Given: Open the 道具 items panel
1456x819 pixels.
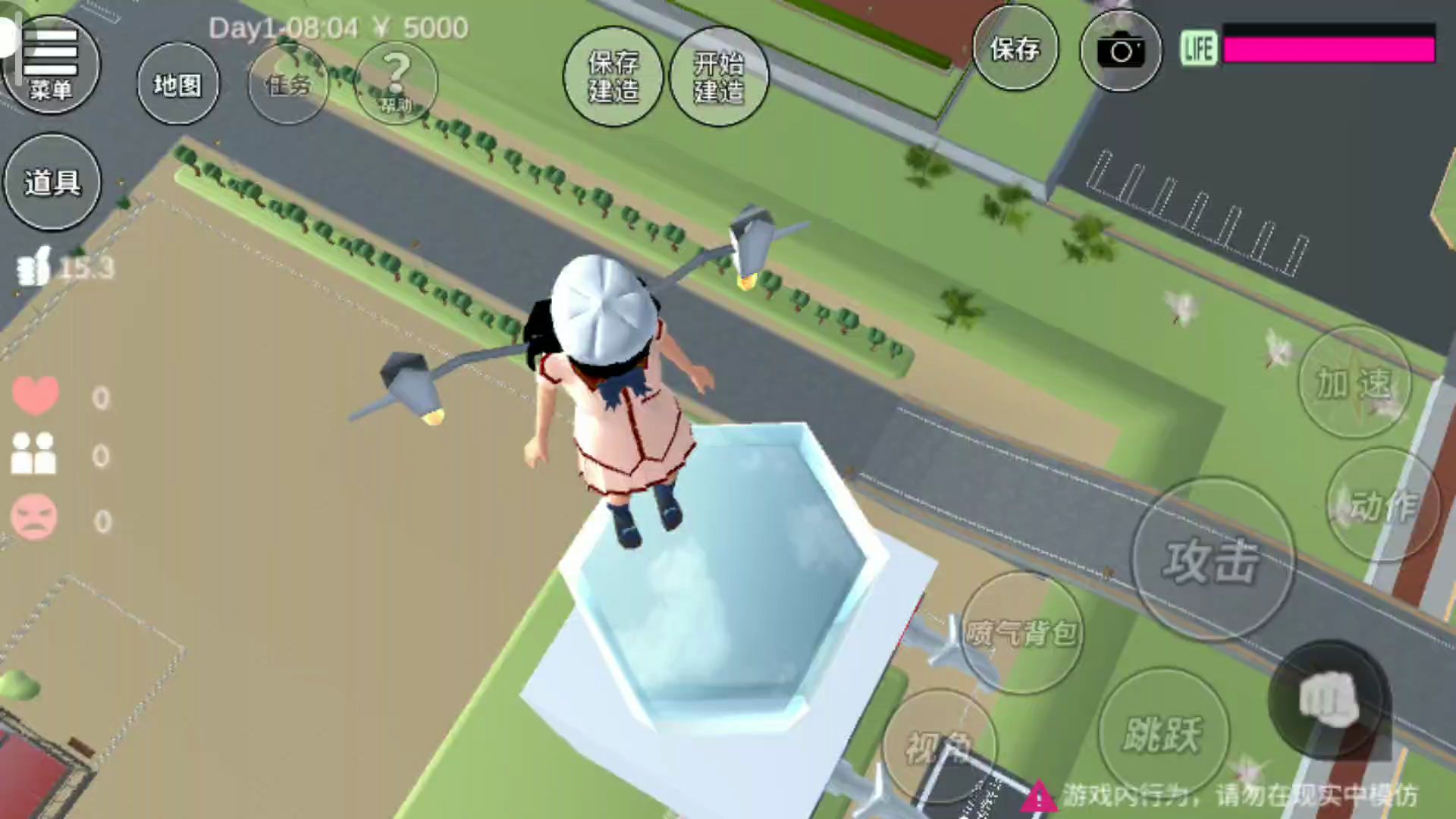Looking at the screenshot, I should [x=52, y=182].
